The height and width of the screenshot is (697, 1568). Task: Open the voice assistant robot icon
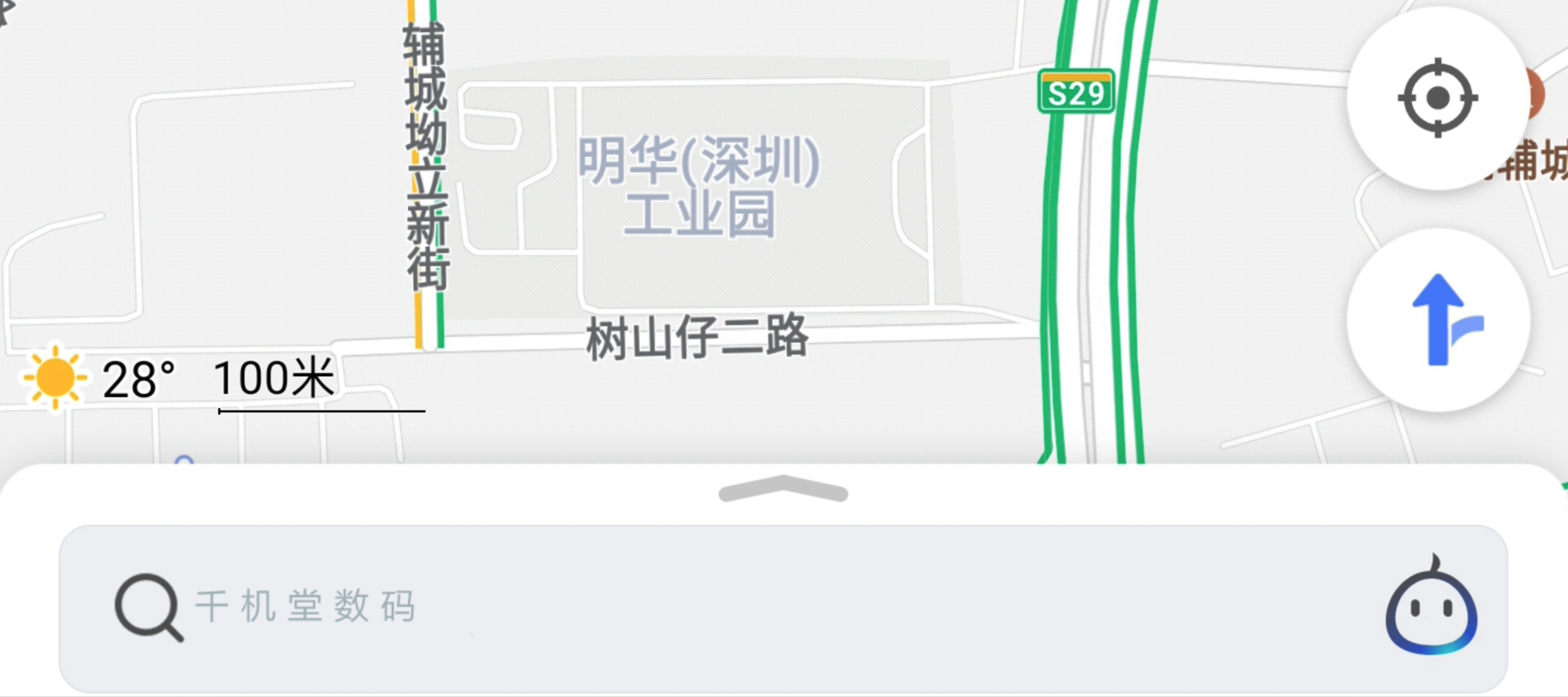(1431, 608)
